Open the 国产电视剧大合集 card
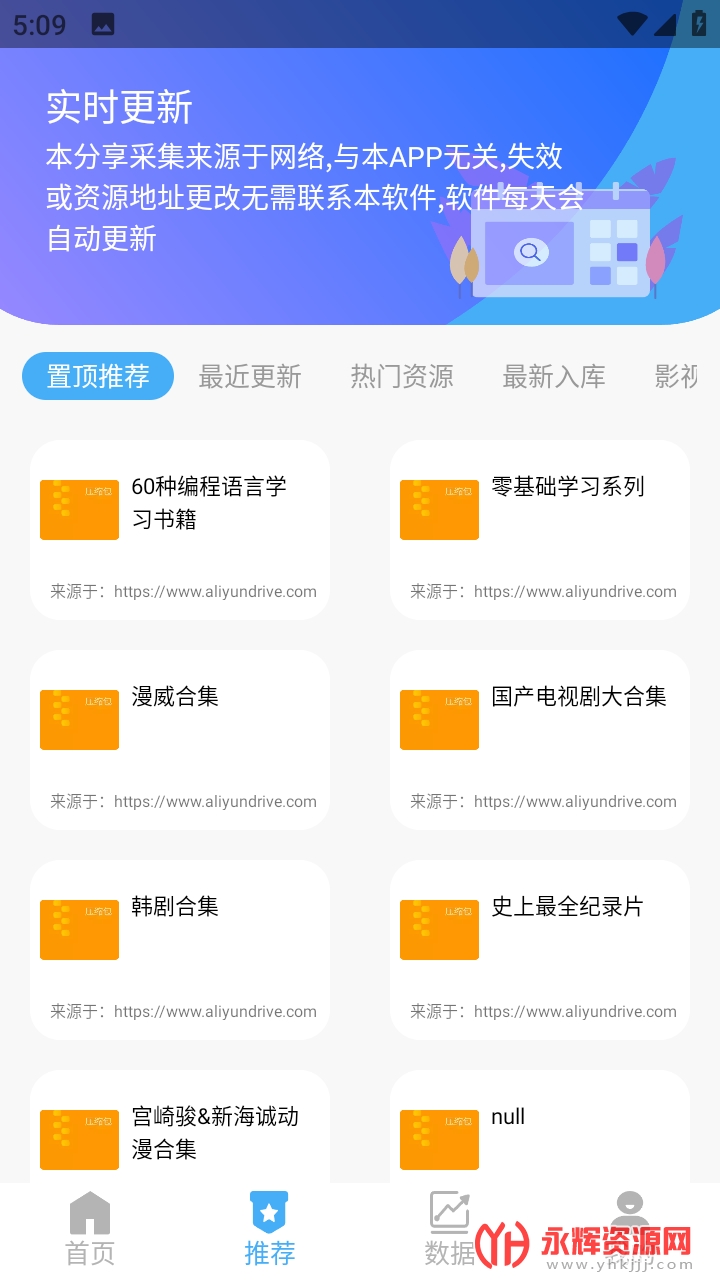 point(540,740)
